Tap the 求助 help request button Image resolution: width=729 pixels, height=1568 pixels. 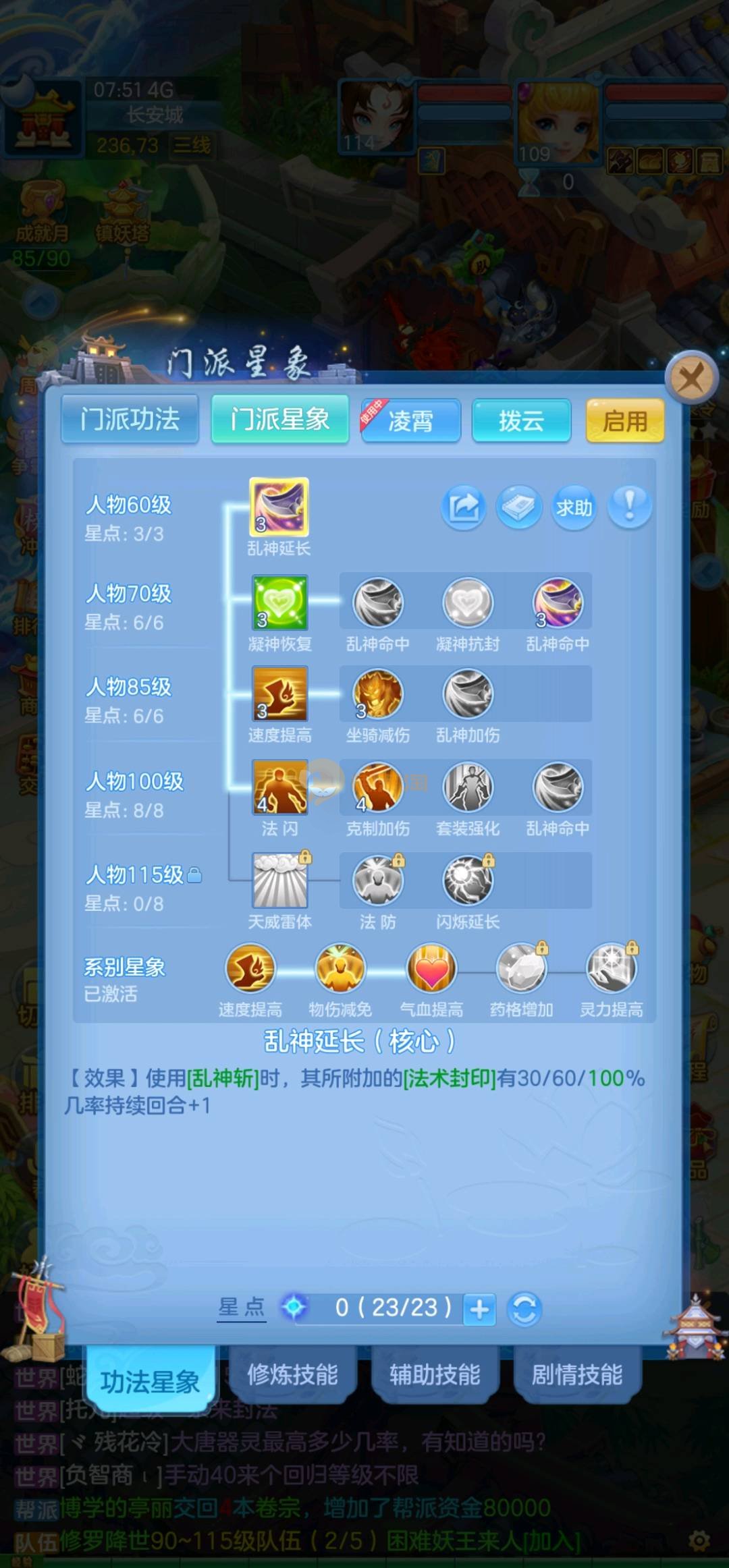click(574, 507)
